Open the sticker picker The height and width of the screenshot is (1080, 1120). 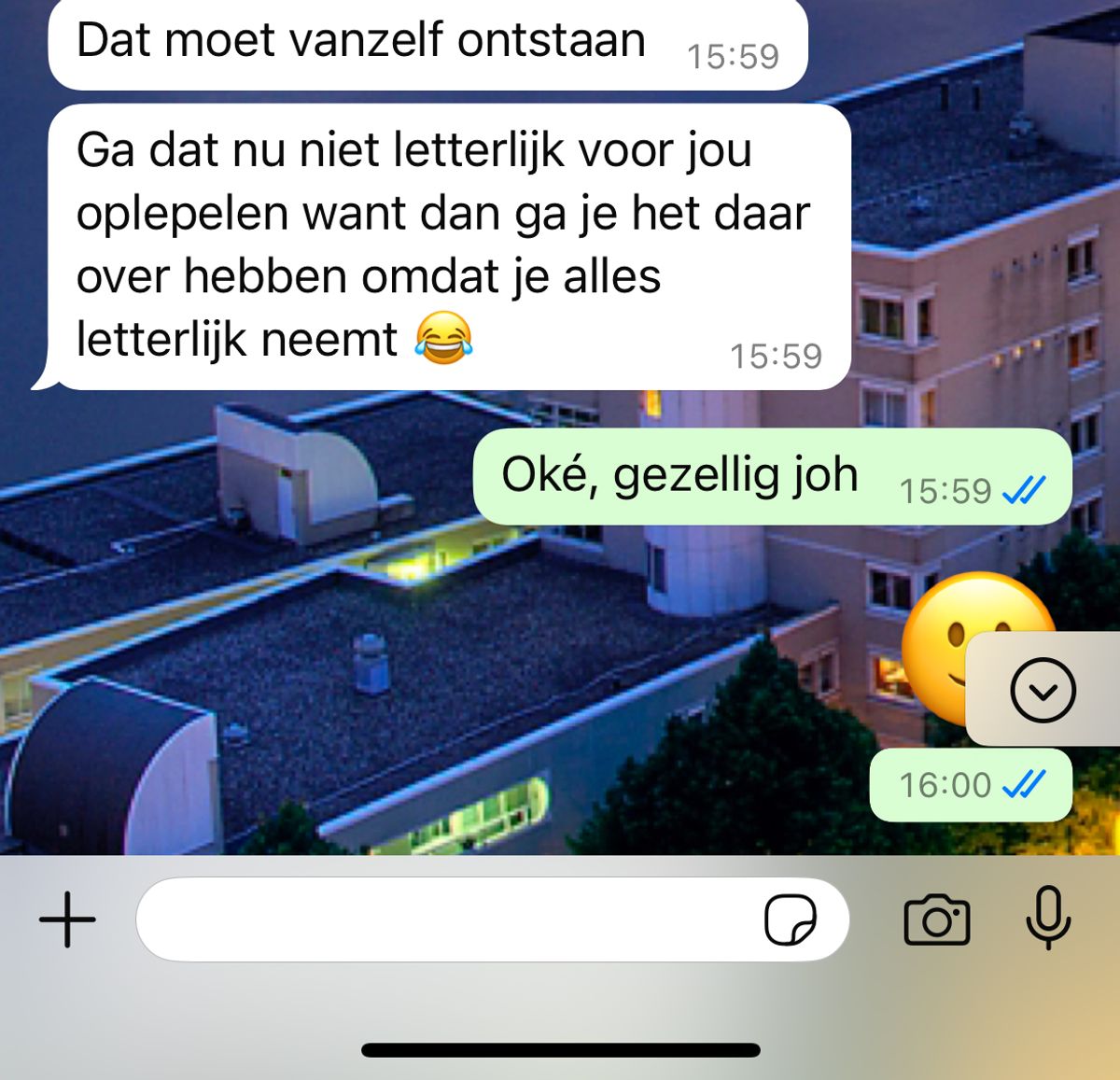click(790, 920)
